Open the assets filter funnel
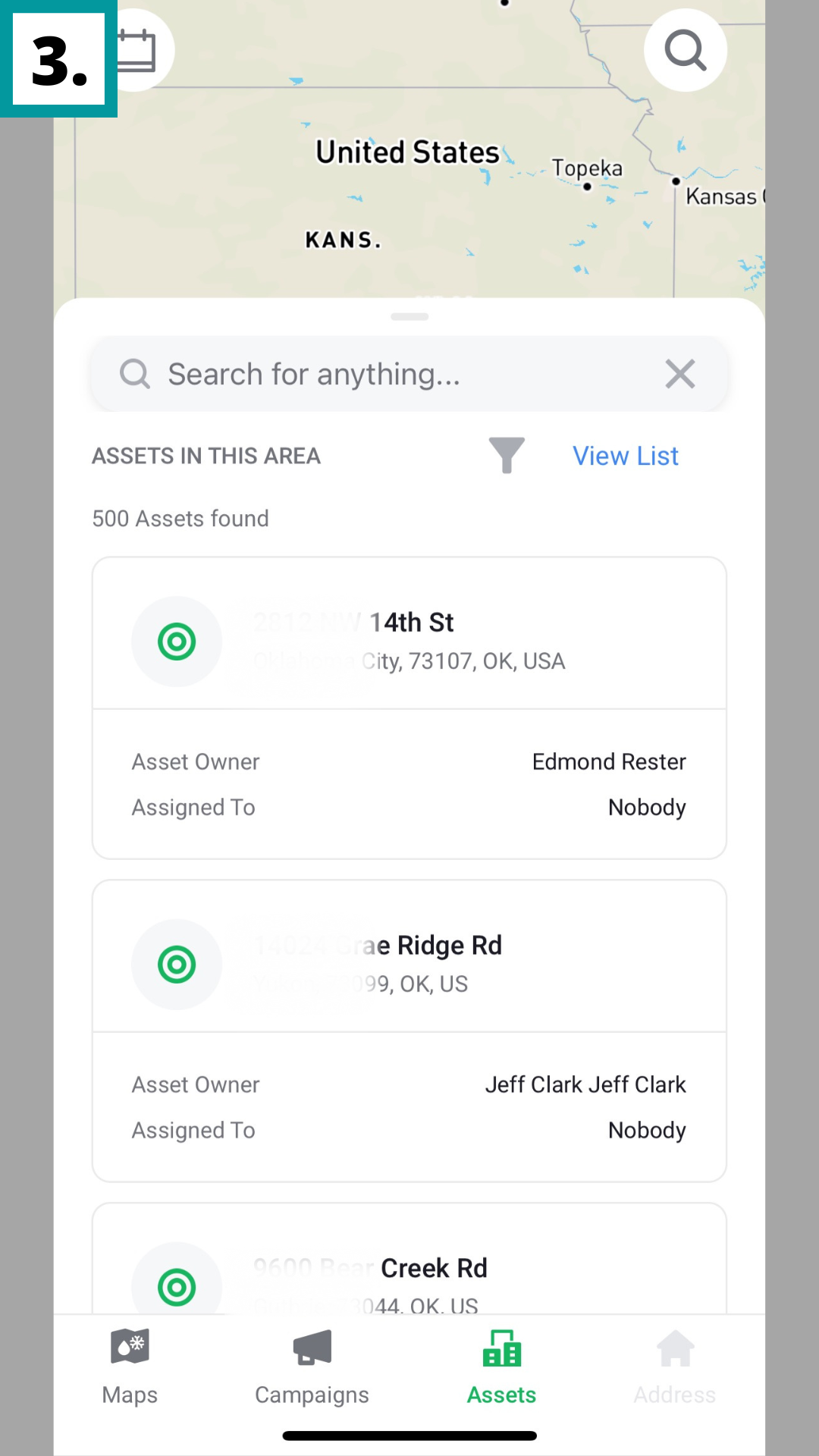 point(507,455)
